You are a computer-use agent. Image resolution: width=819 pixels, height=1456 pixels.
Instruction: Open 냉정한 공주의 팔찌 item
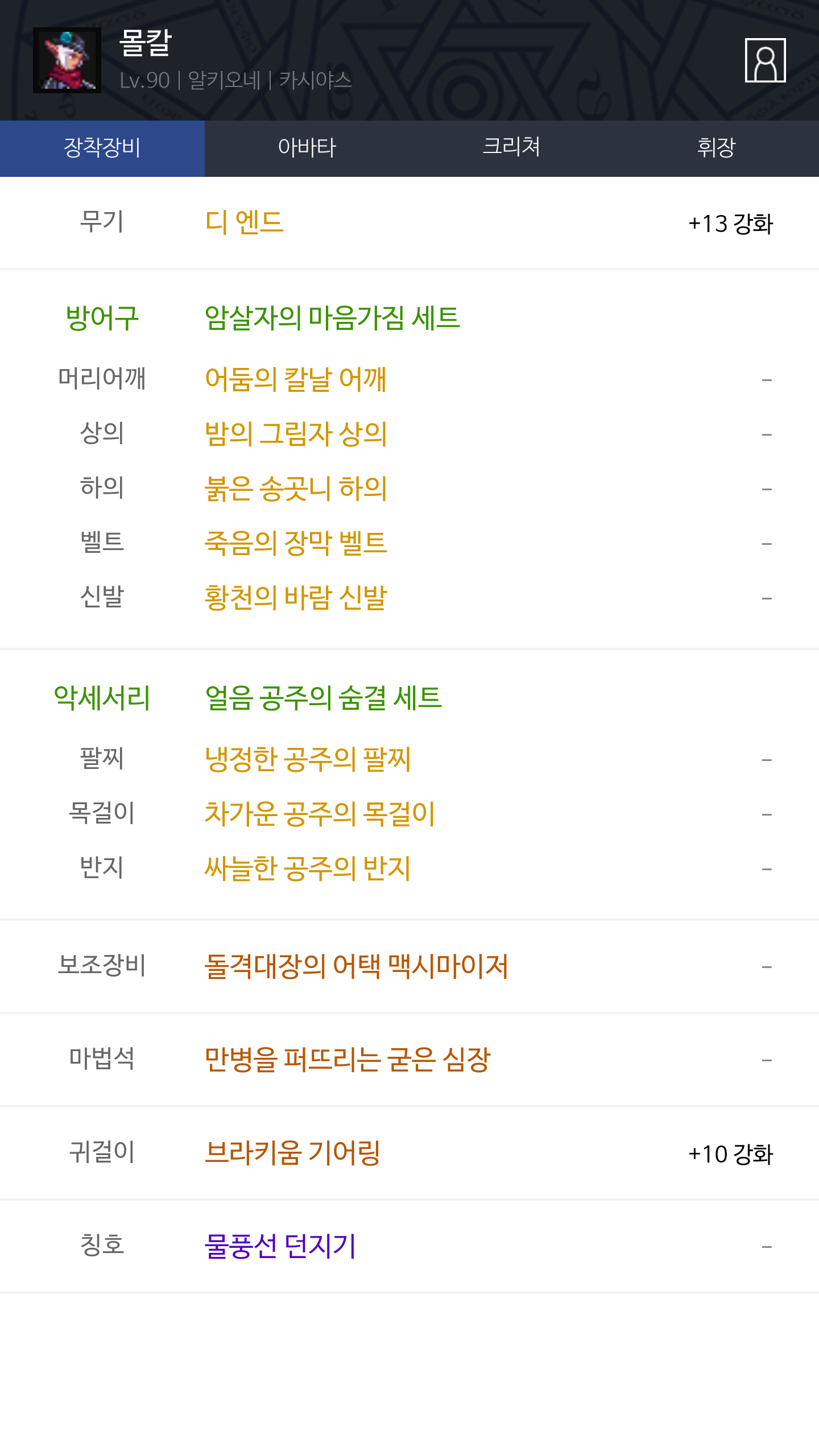(x=308, y=759)
